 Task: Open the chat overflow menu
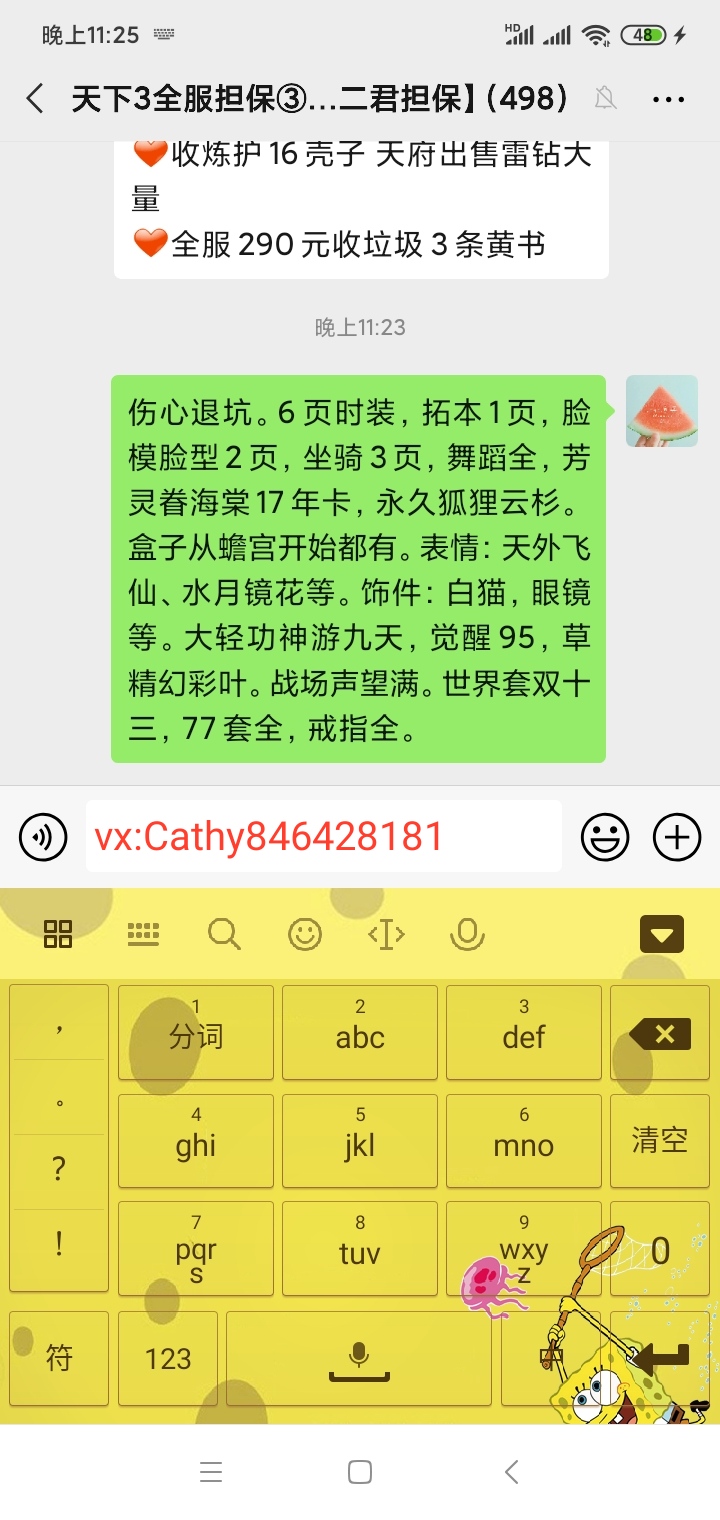point(667,98)
